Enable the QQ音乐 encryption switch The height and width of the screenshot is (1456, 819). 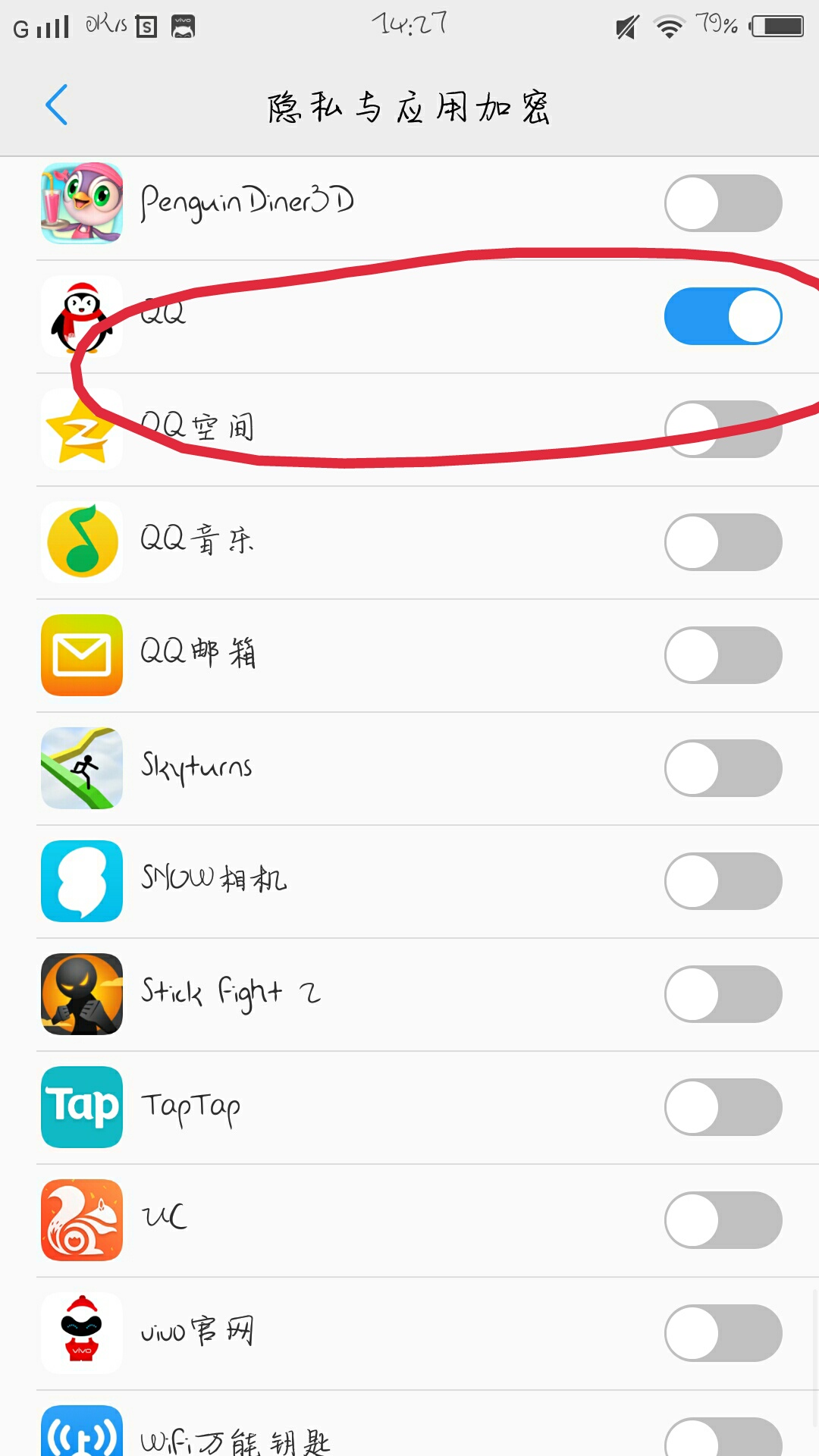pyautogui.click(x=723, y=542)
